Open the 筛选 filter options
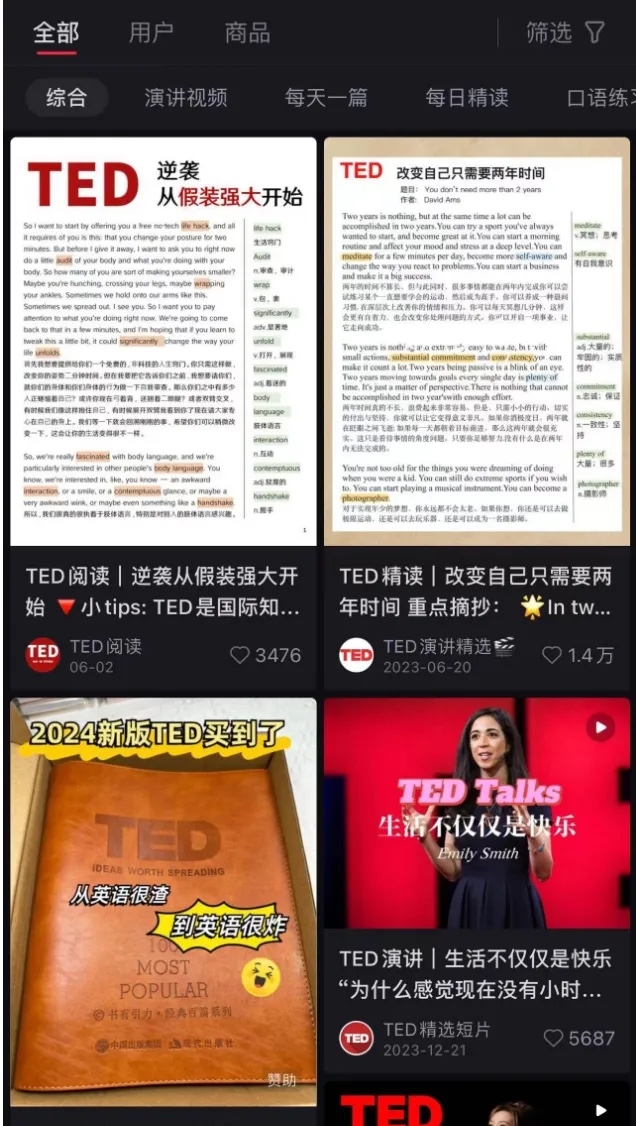This screenshot has width=636, height=1126. point(566,33)
